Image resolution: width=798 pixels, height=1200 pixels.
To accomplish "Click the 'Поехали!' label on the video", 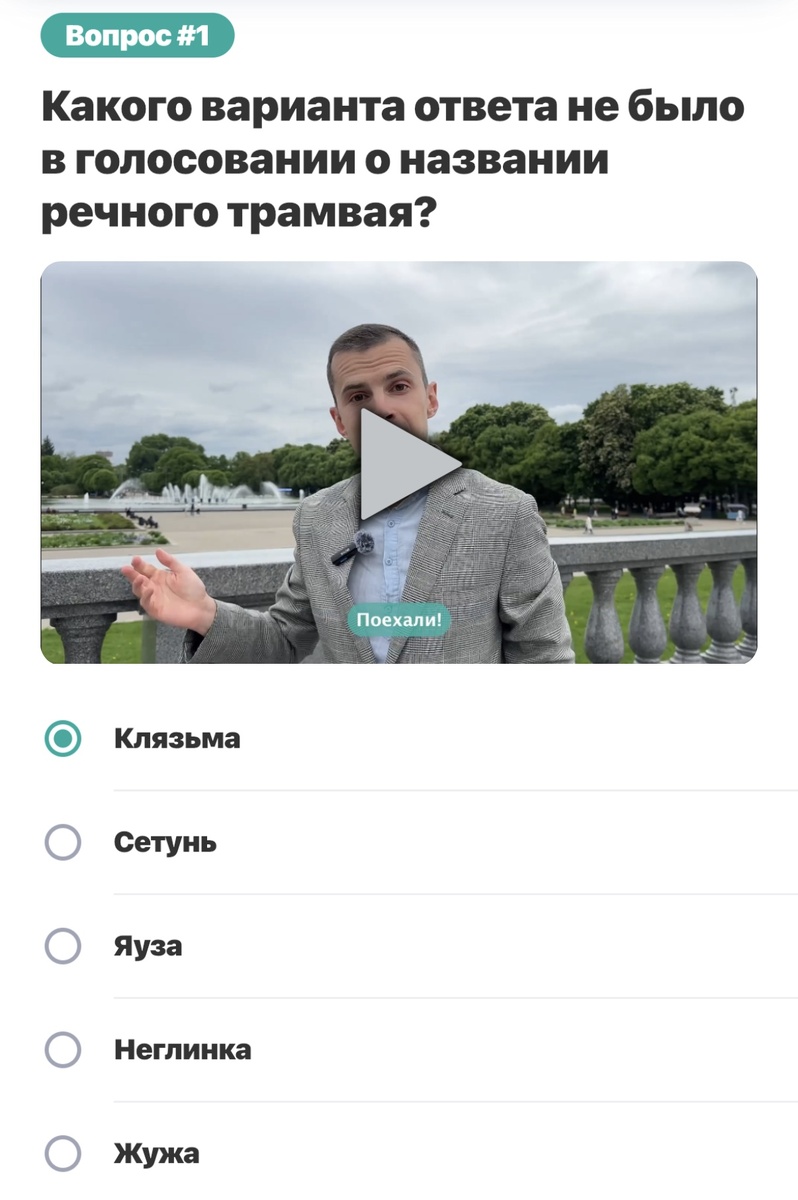I will [x=399, y=620].
